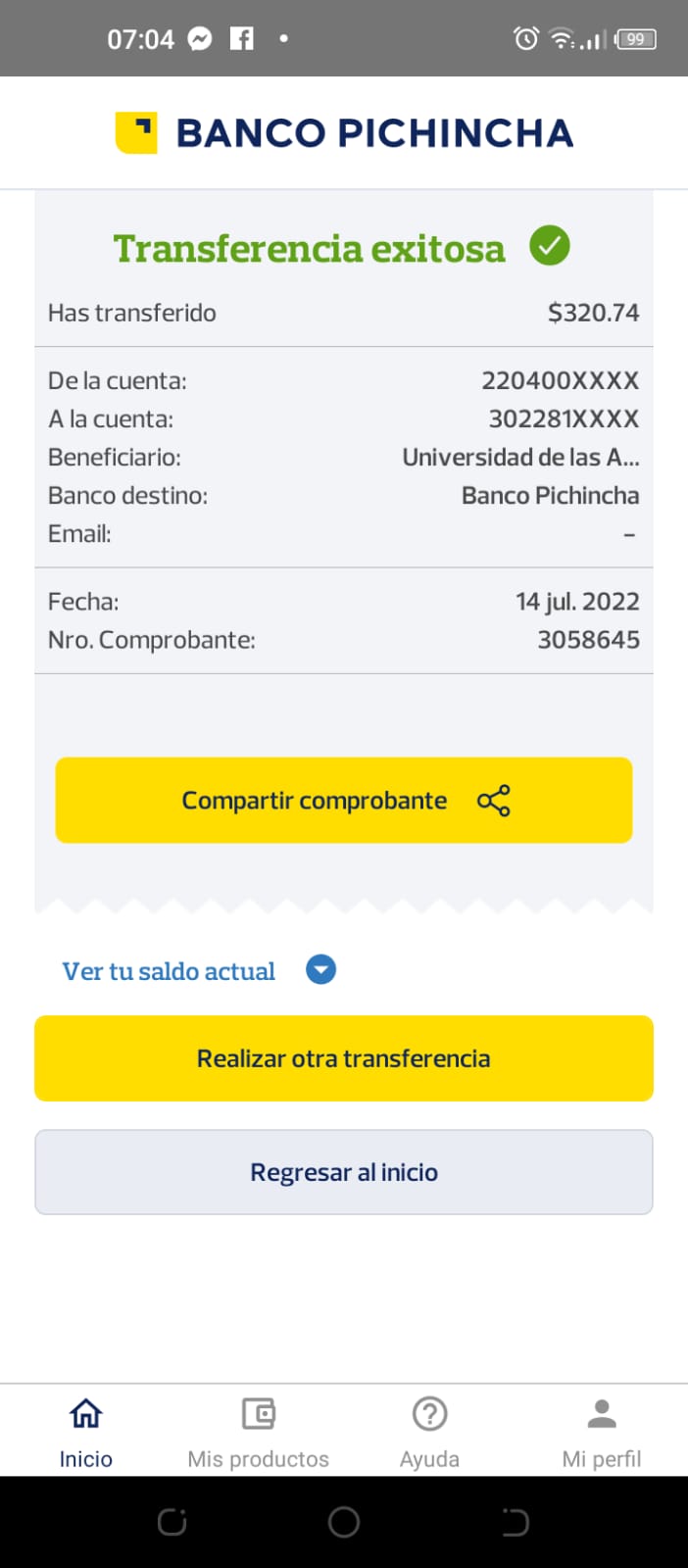Switch to the Inicio tab
Screen dimensions: 688x1568
coord(86,1431)
